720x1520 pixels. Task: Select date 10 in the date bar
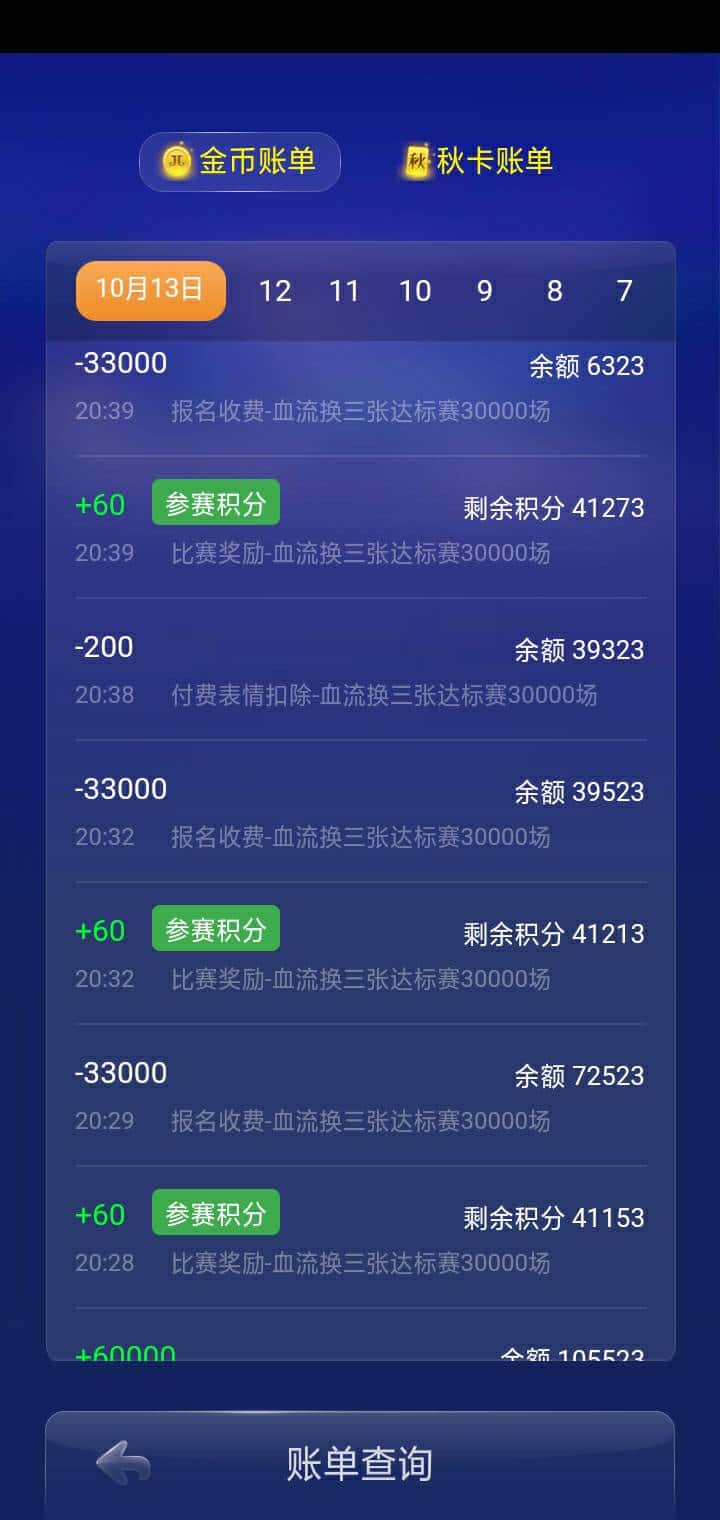pyautogui.click(x=415, y=290)
